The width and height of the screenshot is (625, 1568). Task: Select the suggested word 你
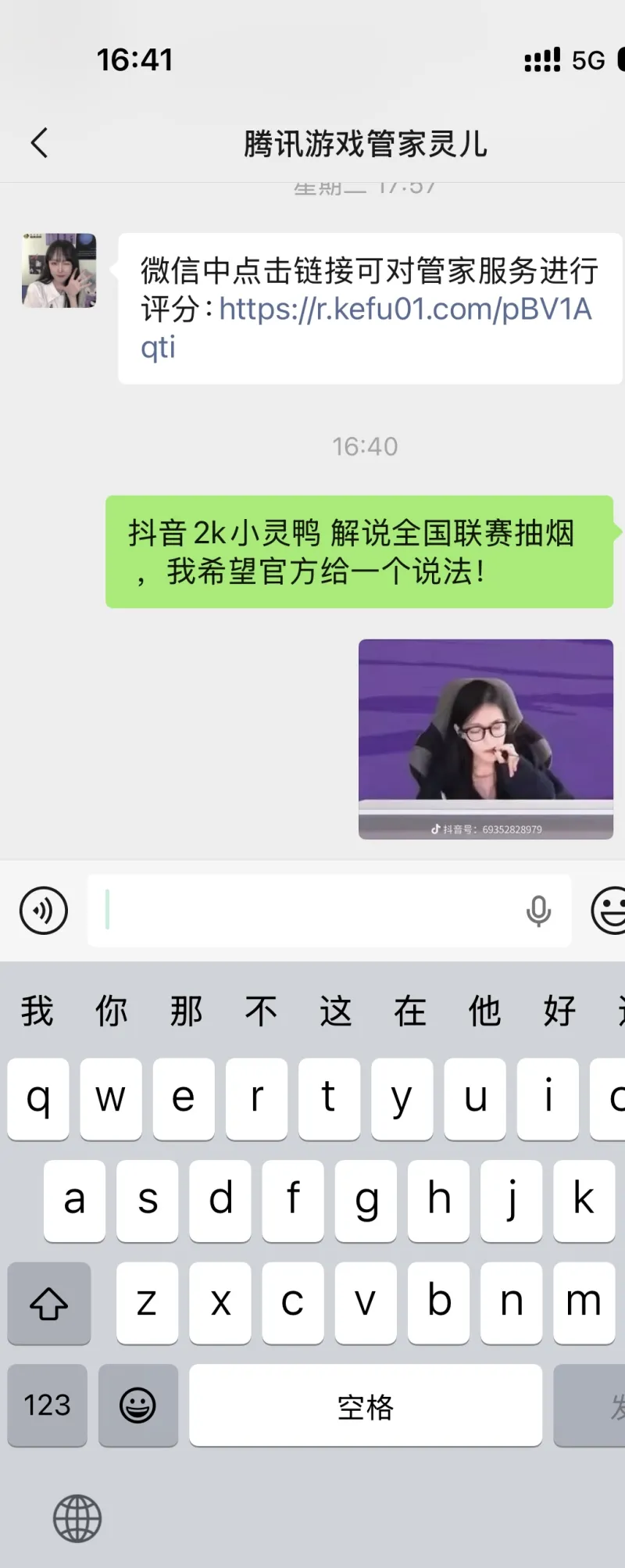tap(112, 1011)
